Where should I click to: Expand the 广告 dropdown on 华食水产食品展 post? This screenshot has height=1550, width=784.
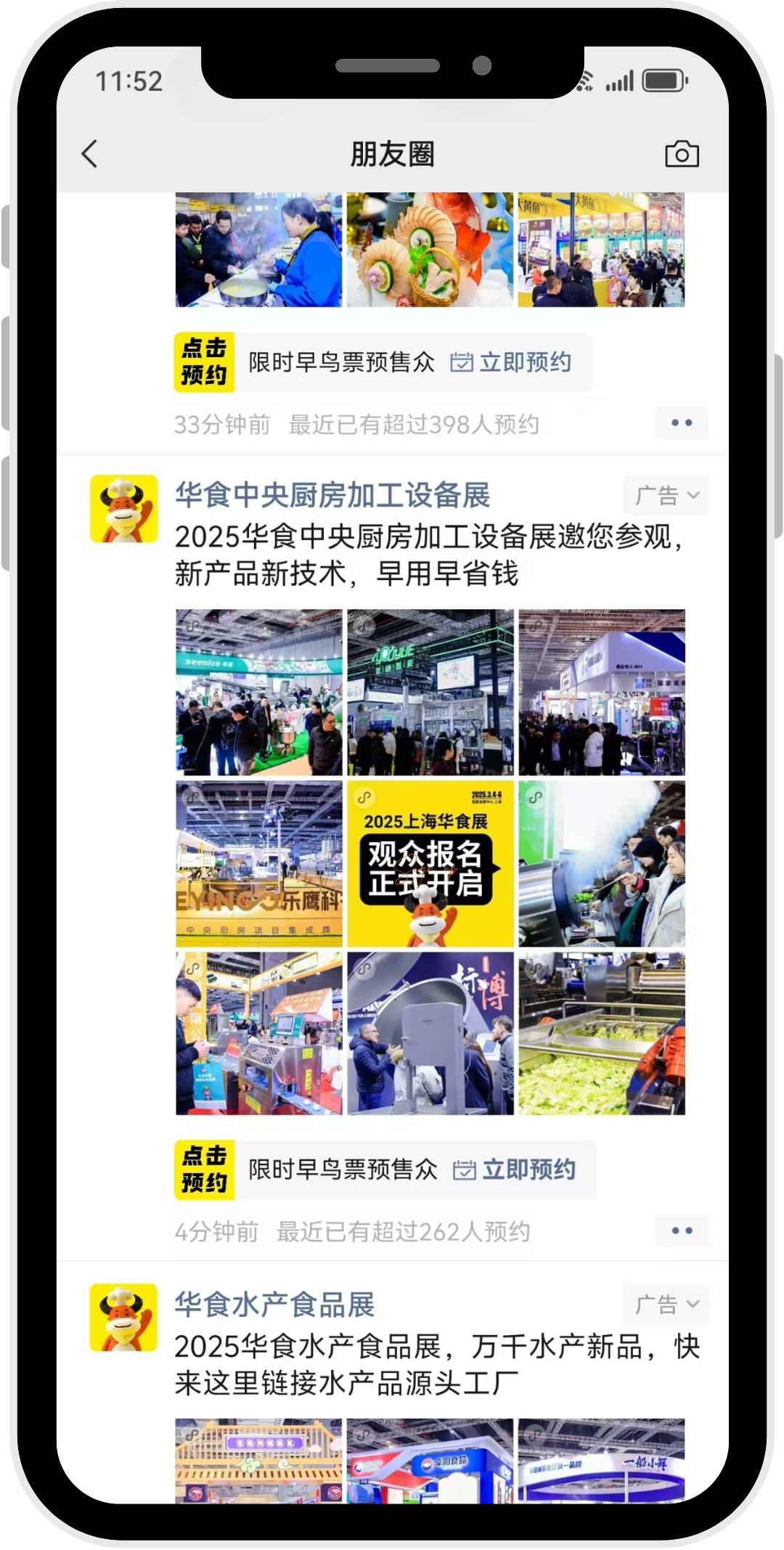pyautogui.click(x=666, y=1305)
